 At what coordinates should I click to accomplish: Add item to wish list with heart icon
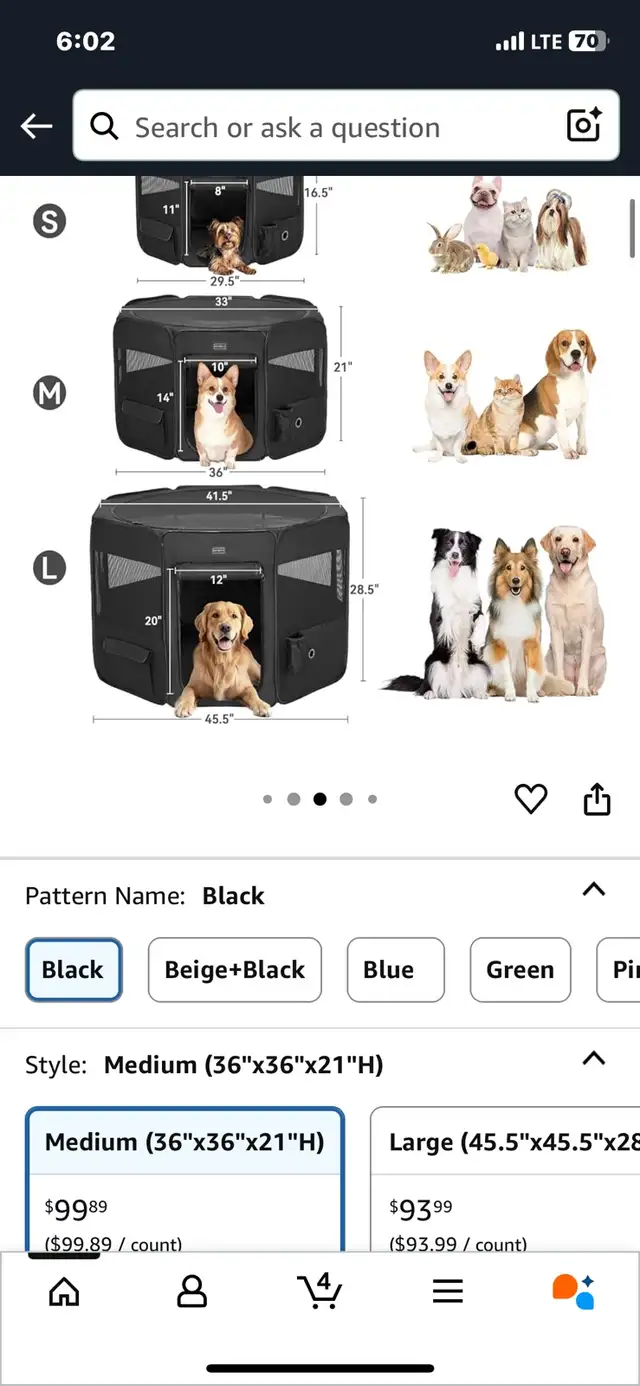(531, 798)
